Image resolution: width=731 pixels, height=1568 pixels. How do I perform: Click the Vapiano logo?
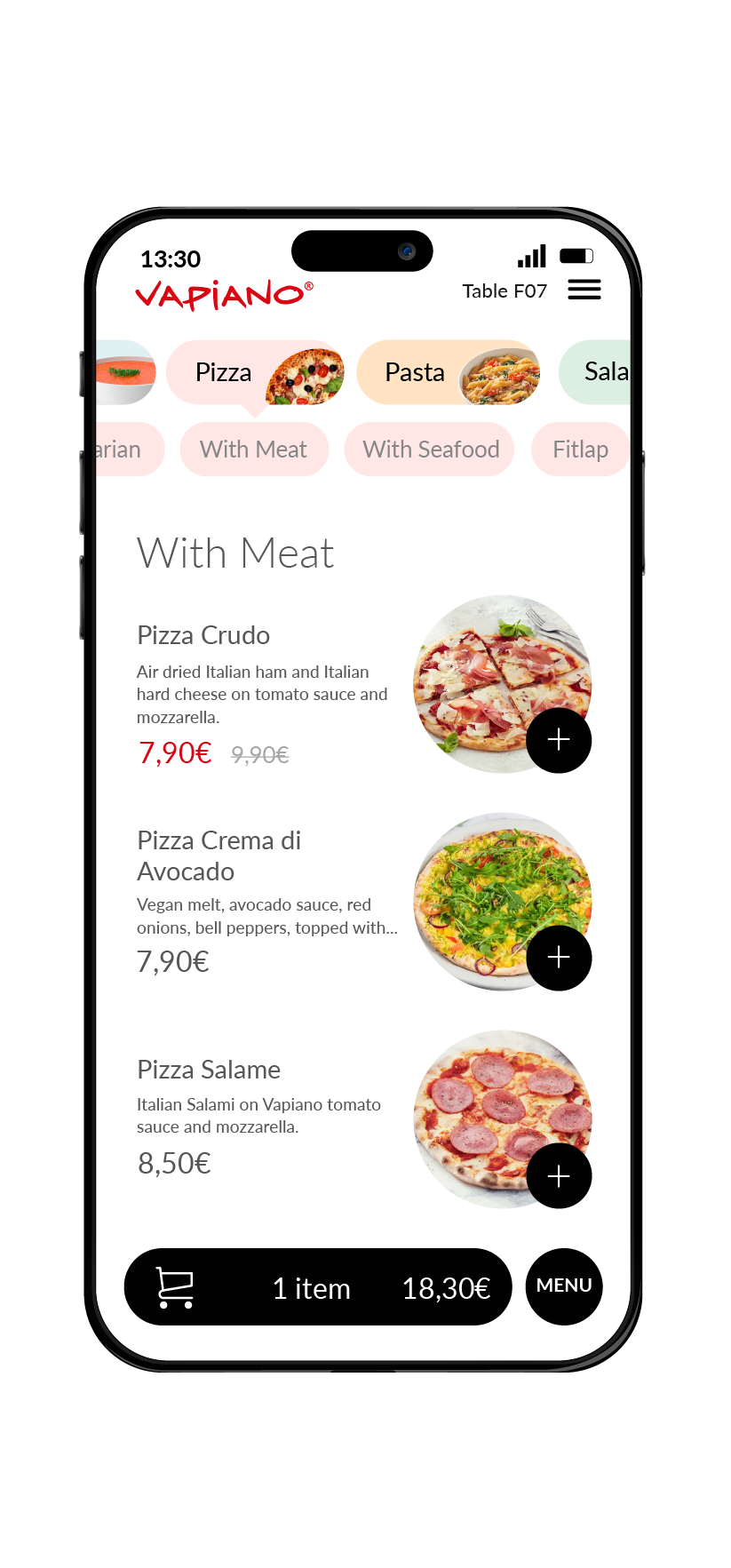[222, 292]
